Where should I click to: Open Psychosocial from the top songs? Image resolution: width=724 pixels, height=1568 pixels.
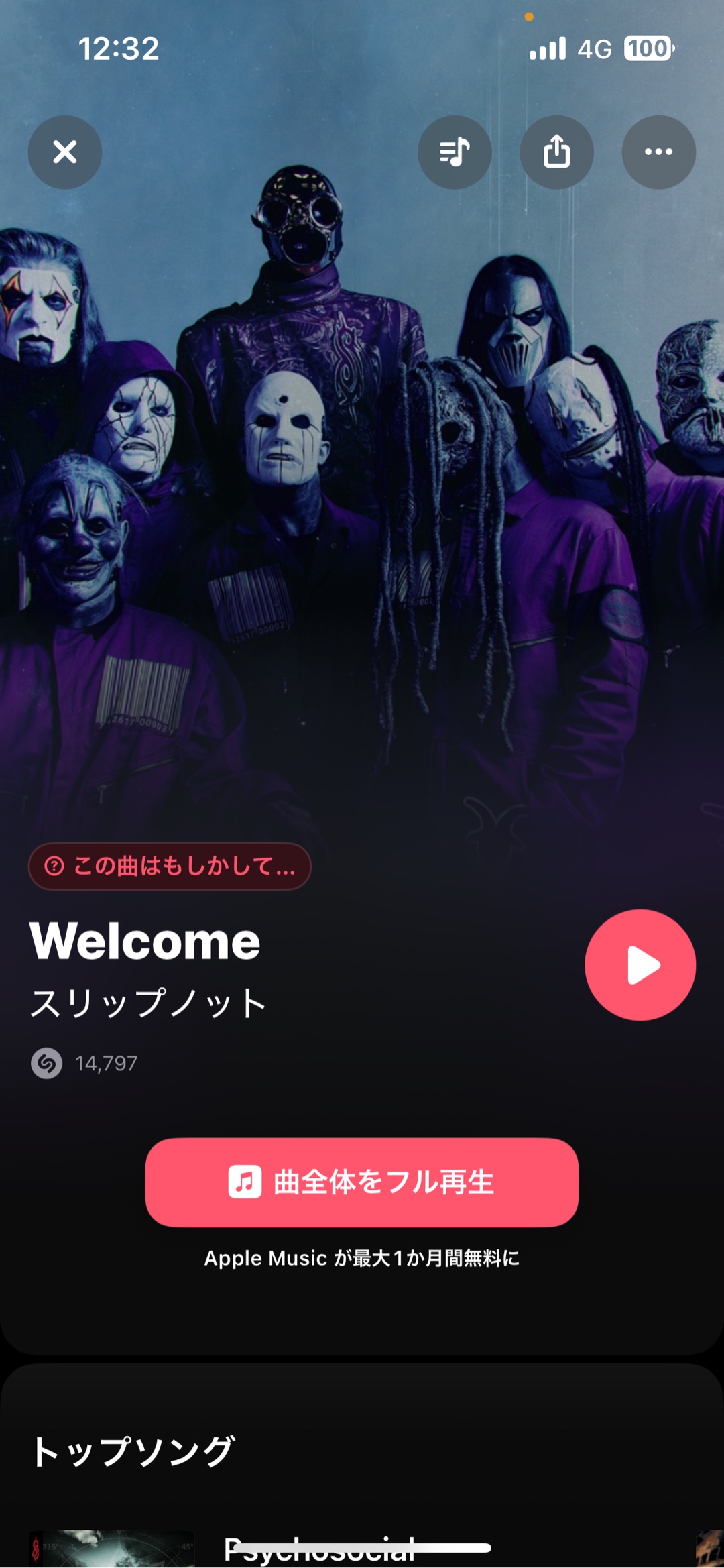coord(319,1549)
